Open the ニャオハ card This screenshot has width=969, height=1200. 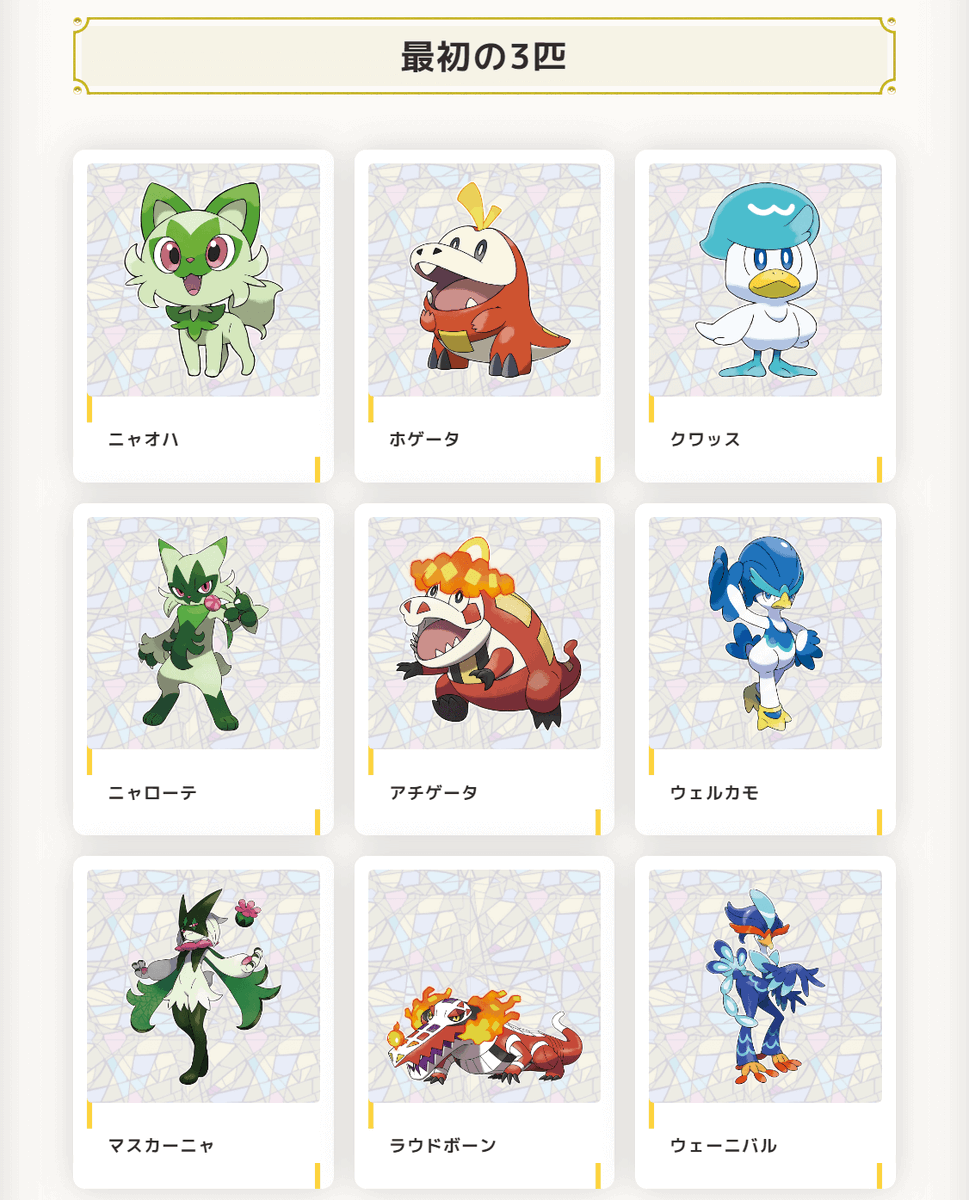203,316
